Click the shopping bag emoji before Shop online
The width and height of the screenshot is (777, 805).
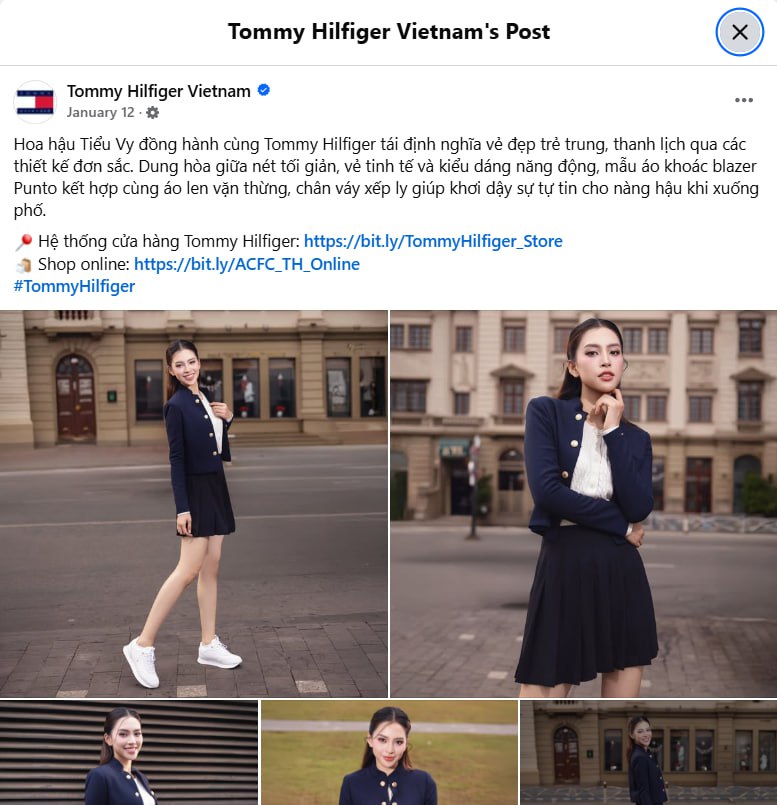point(26,263)
